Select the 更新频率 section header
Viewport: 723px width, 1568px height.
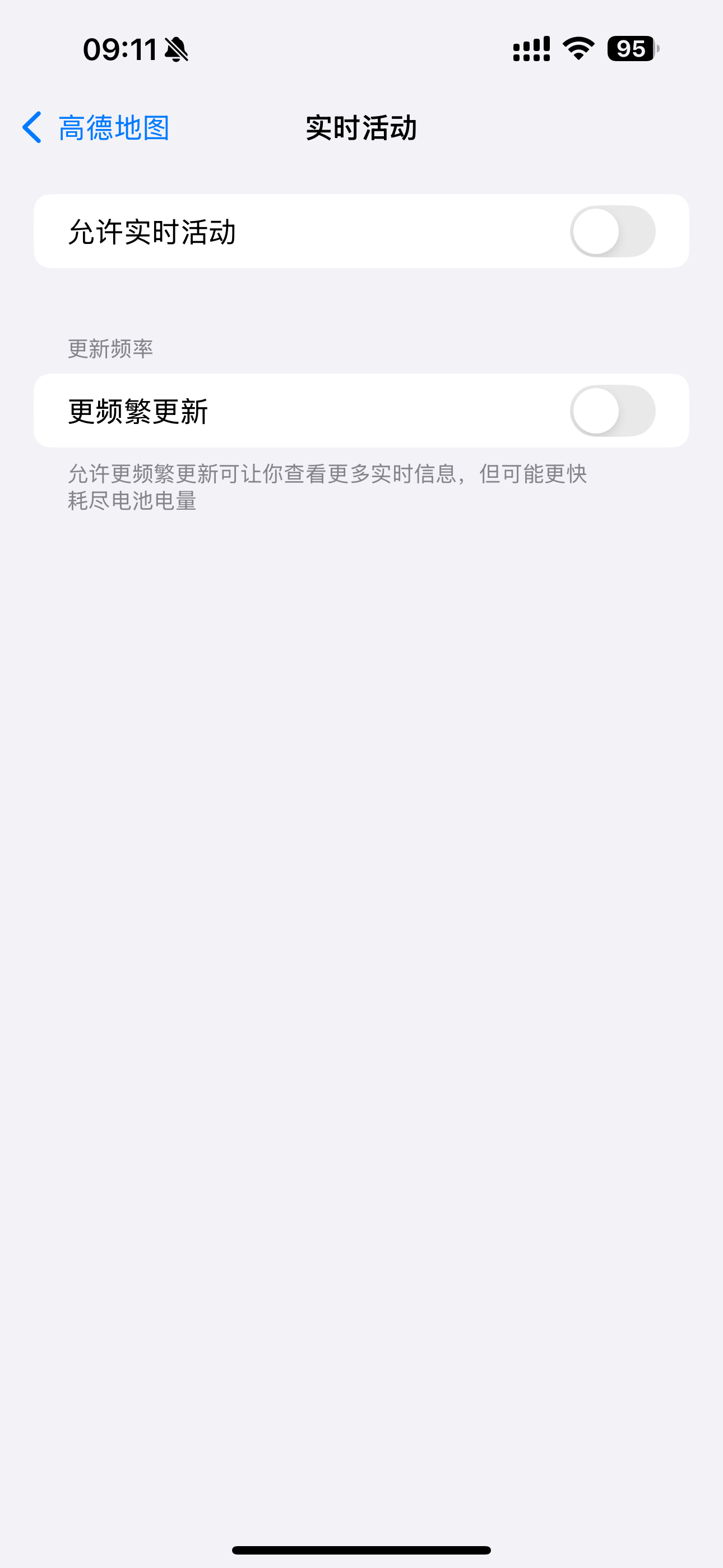click(110, 349)
